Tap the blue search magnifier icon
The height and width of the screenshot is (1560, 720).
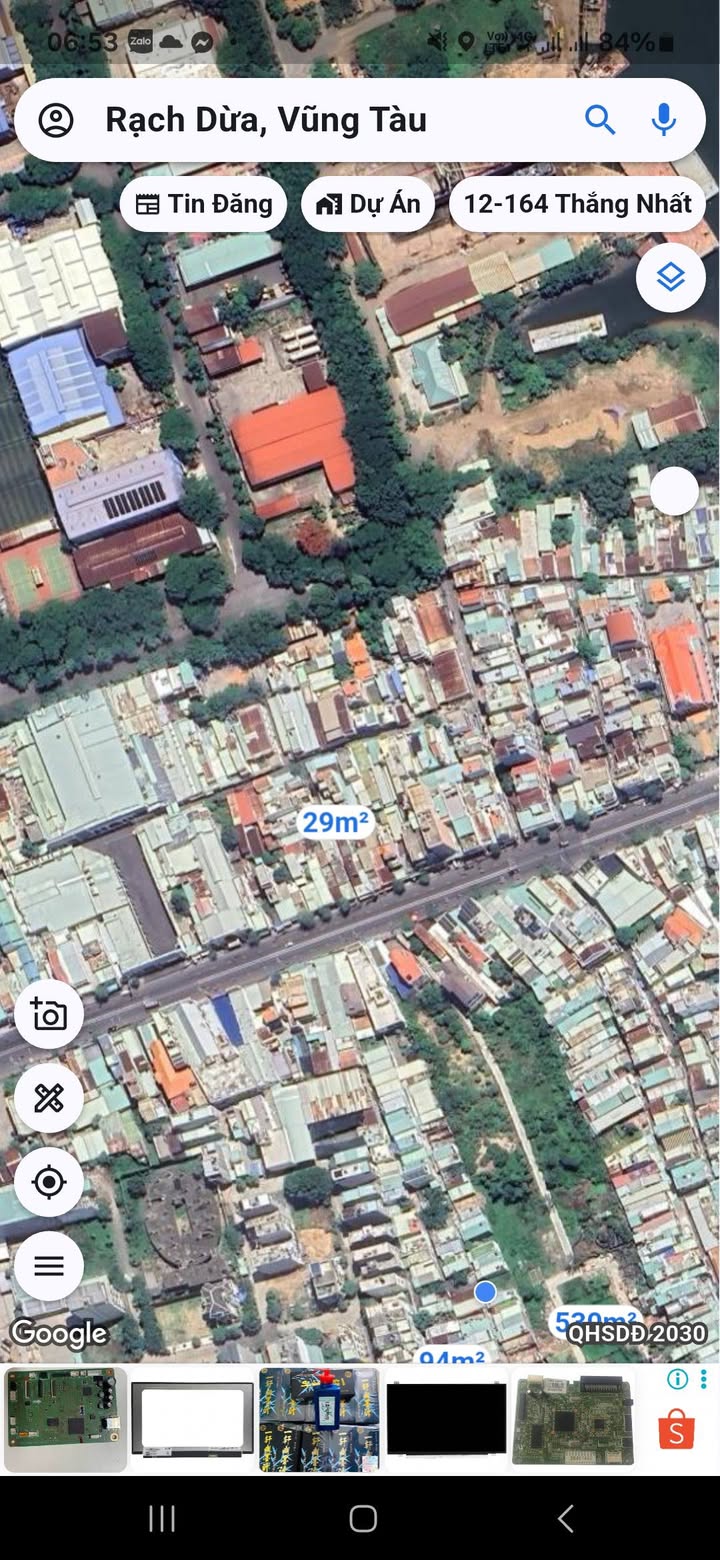(600, 120)
